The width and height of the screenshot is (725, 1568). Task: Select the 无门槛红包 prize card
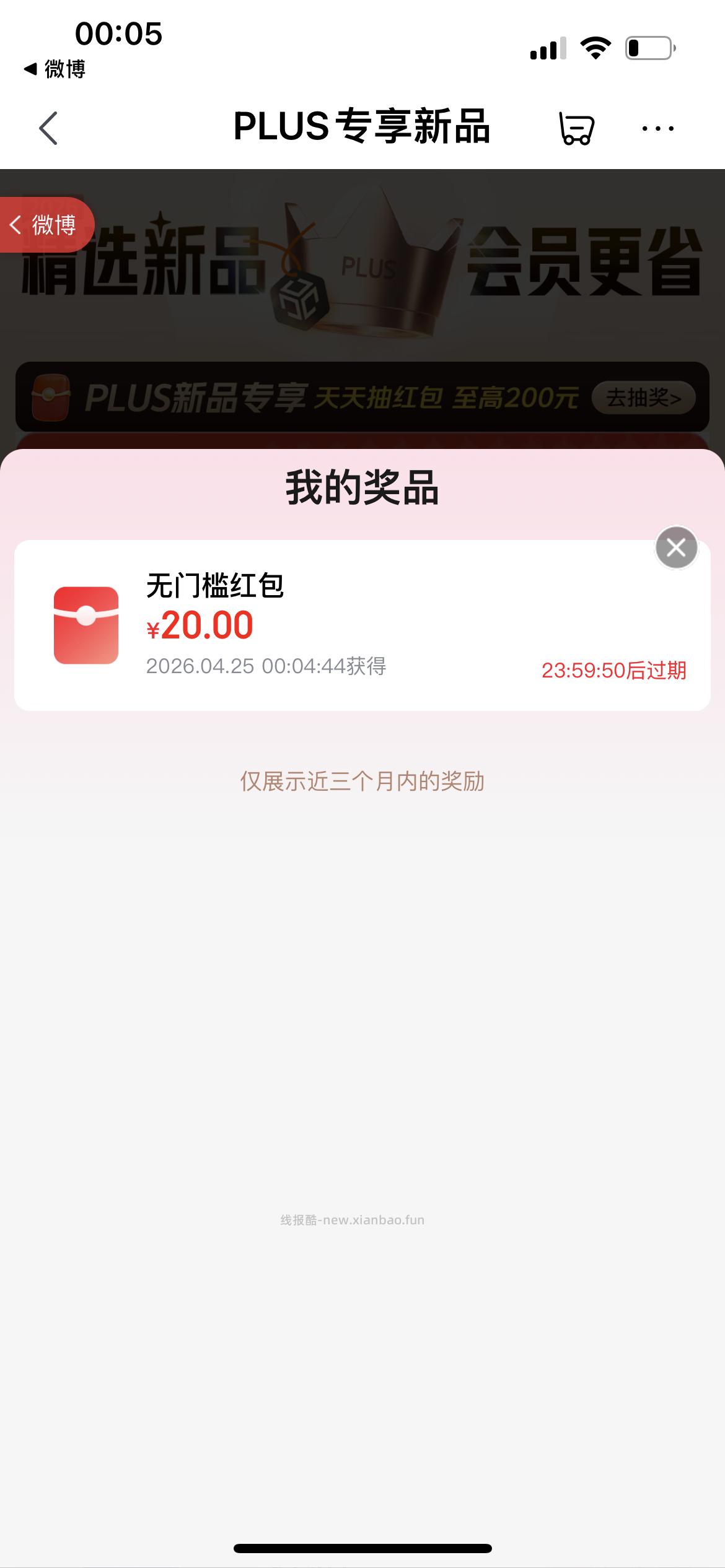tap(362, 625)
